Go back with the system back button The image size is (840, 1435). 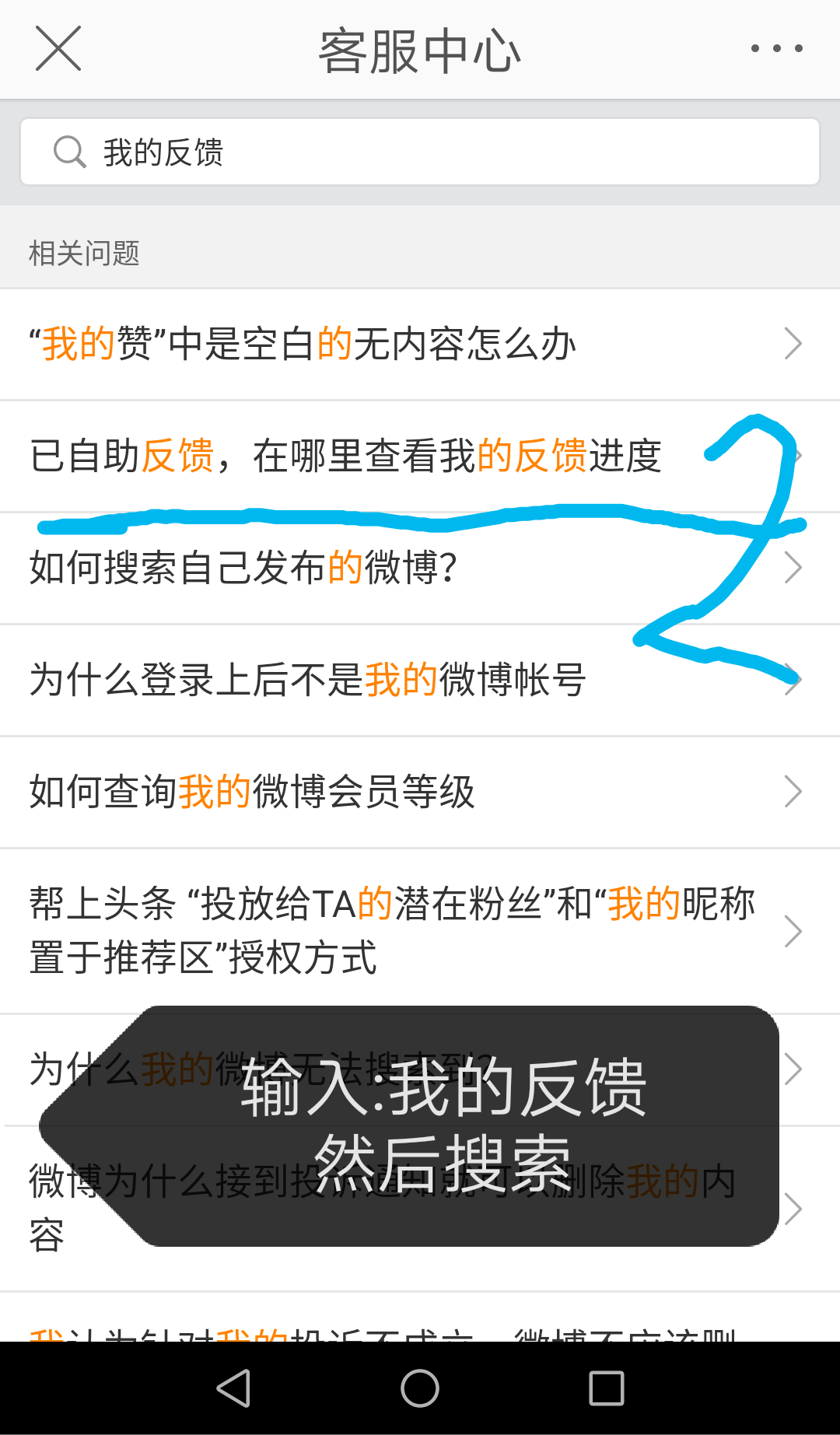pyautogui.click(x=233, y=1388)
